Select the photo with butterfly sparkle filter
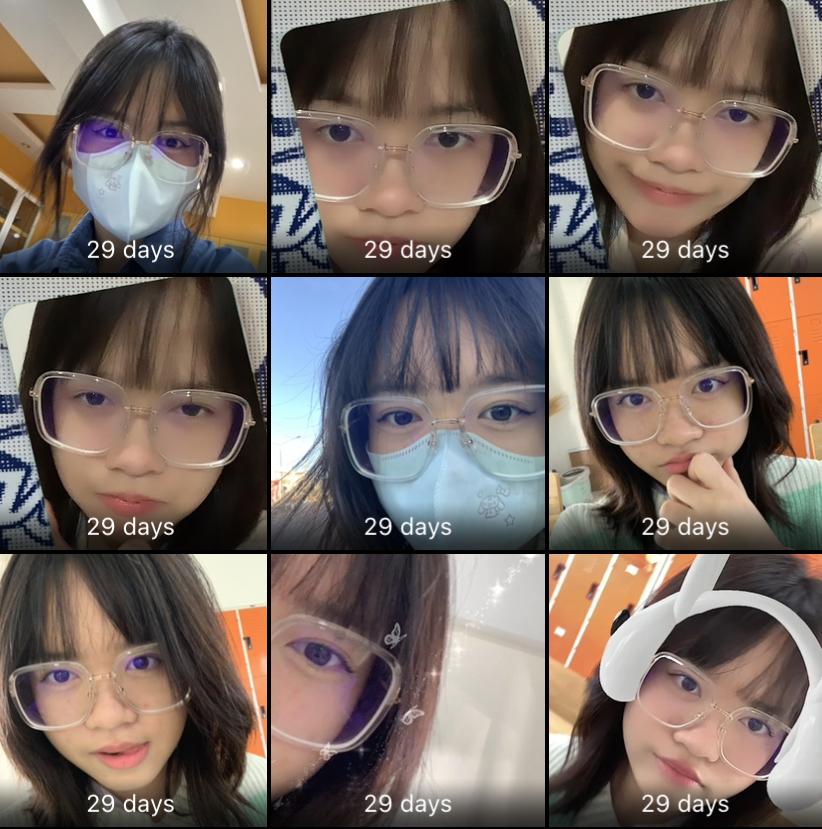 (408, 690)
